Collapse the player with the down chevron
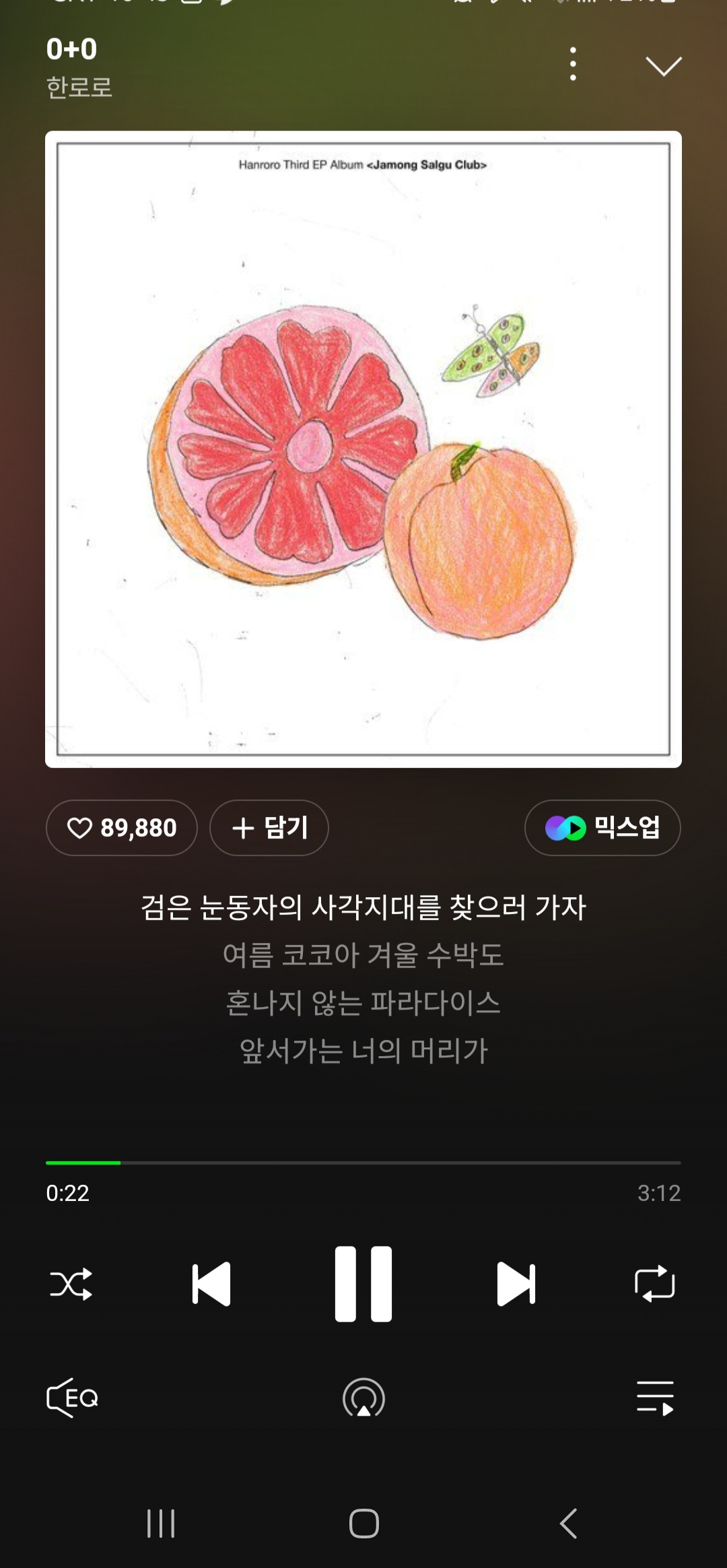 (663, 66)
